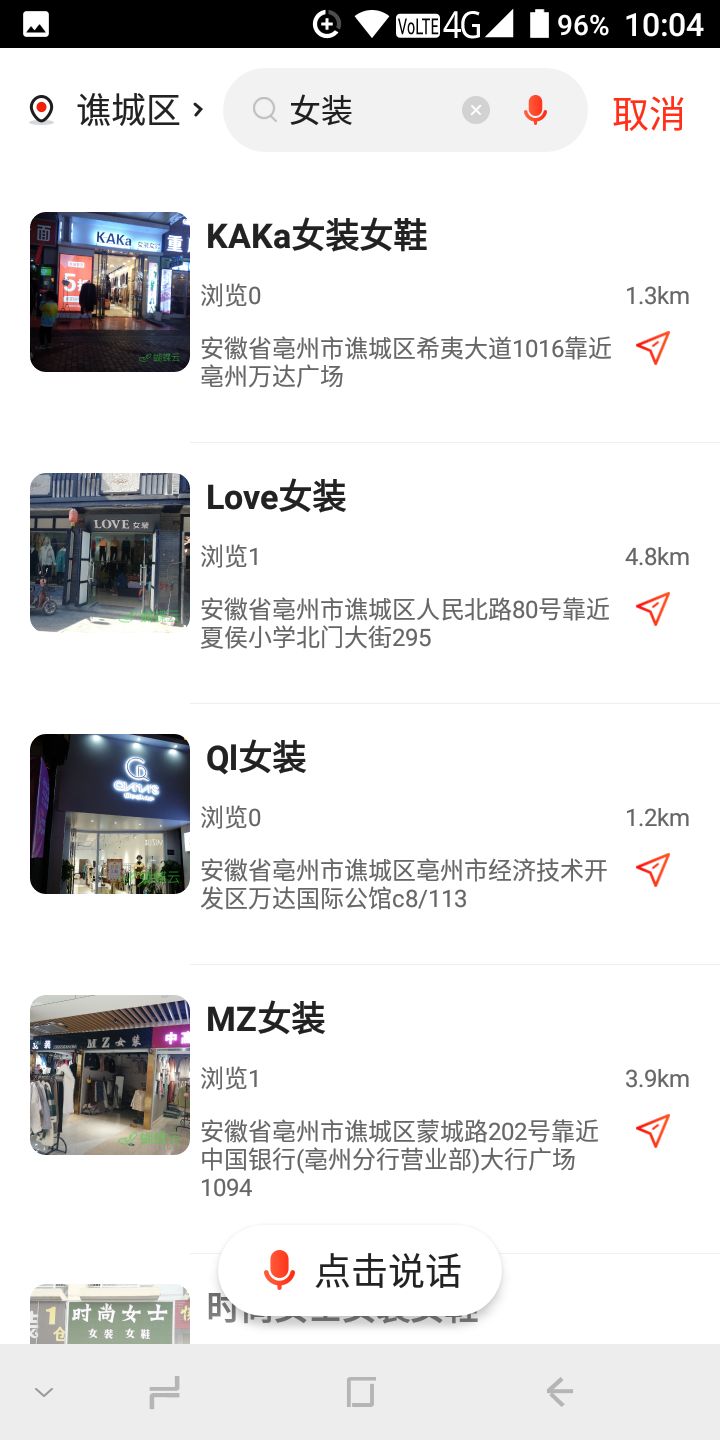
Task: Clear the search text
Action: (476, 110)
